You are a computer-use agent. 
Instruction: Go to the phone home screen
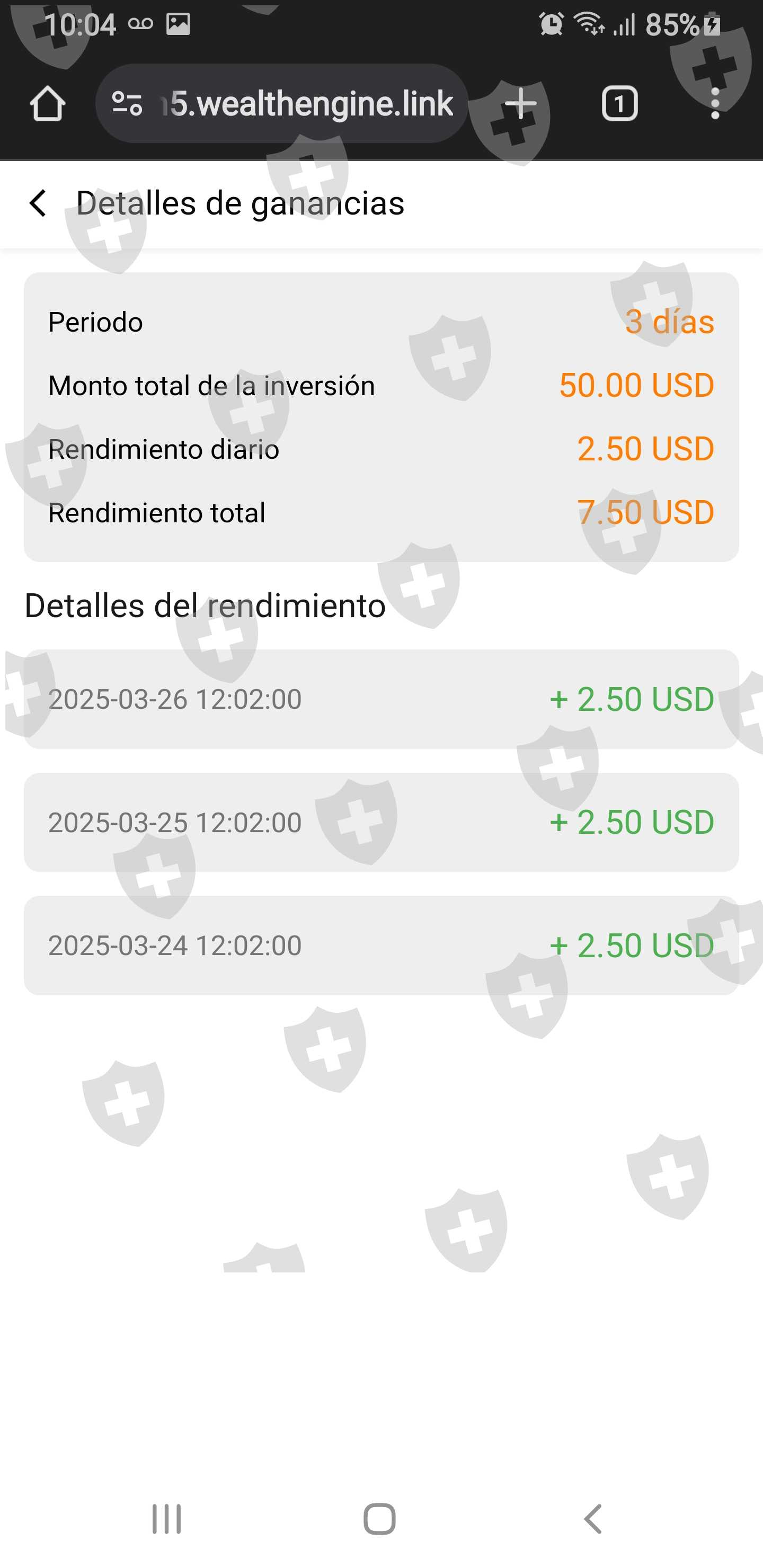coord(379,1519)
